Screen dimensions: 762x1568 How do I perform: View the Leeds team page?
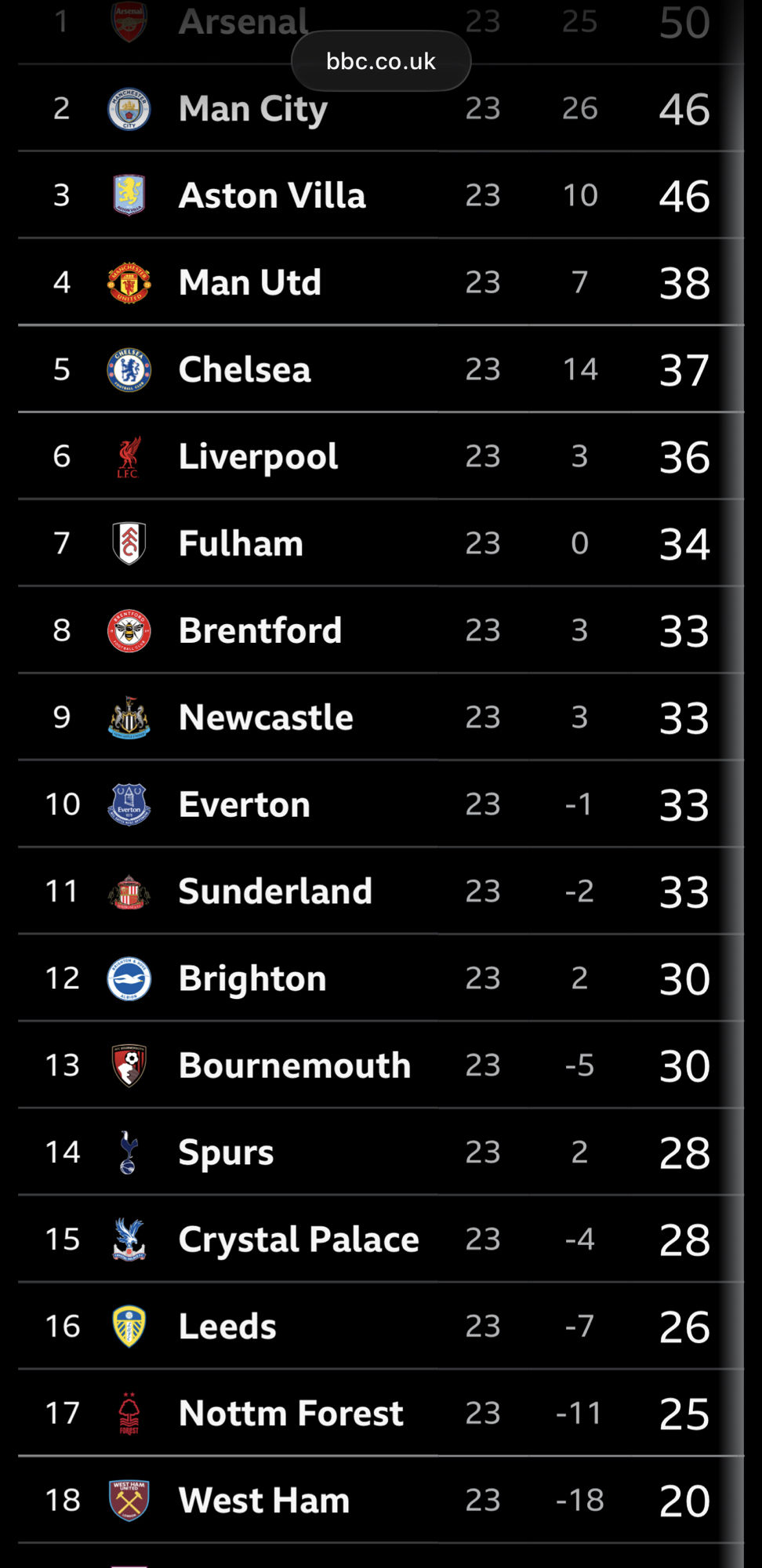(x=227, y=1327)
